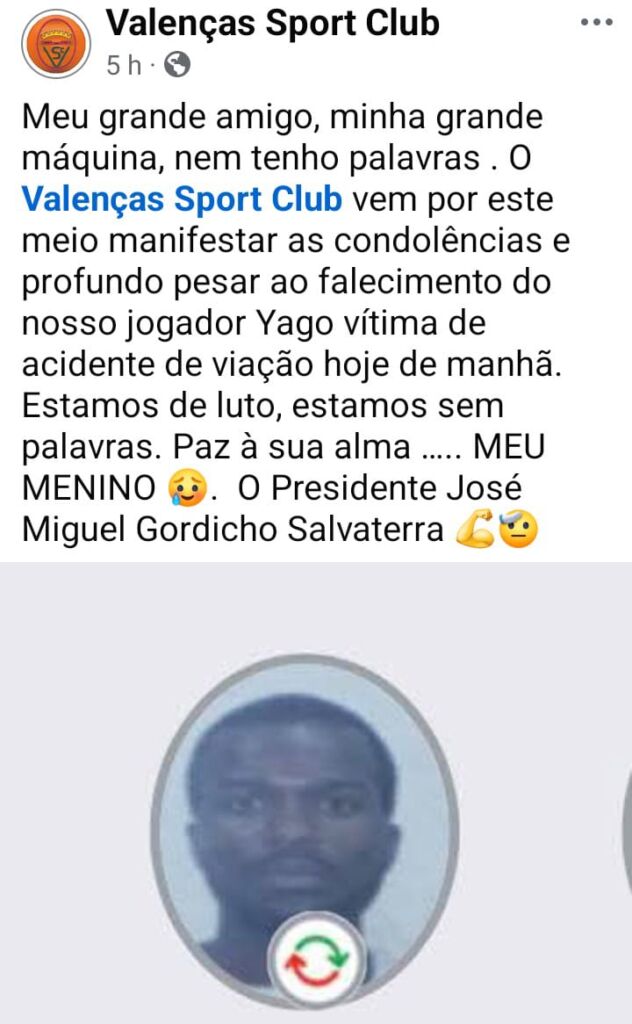Open Valenças Sport Club page avatar
This screenshot has width=632, height=1024.
(x=56, y=43)
